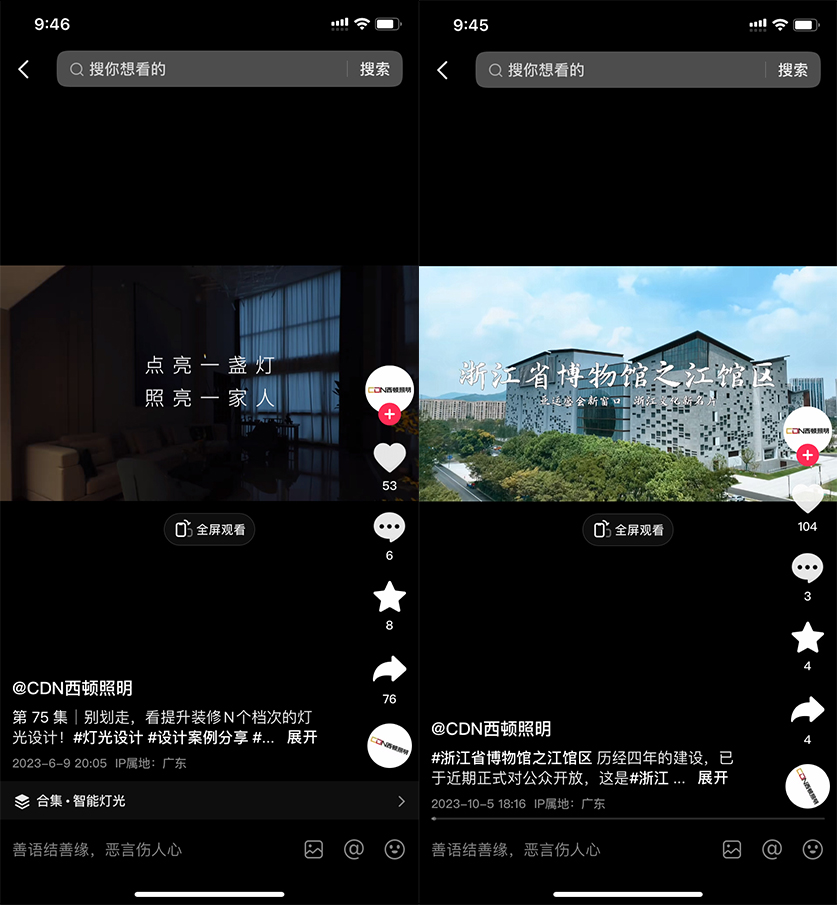Watch the 点亮一盏灯 video in fullscreen
Screen dimensions: 837x905
point(210,529)
